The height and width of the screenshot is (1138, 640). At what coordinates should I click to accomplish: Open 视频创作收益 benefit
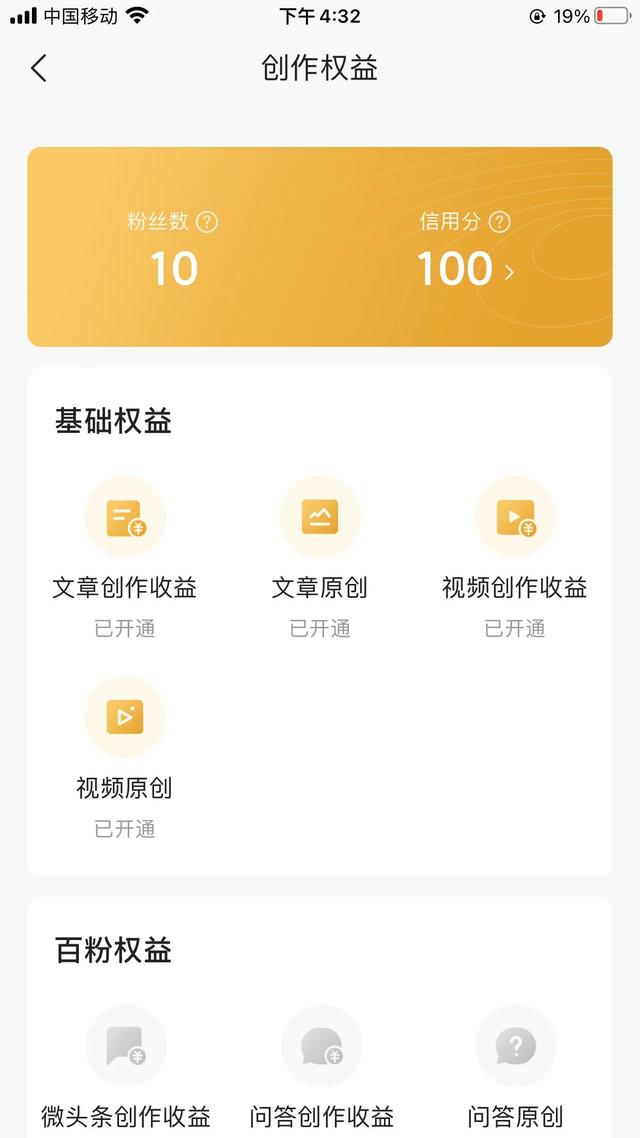[515, 518]
